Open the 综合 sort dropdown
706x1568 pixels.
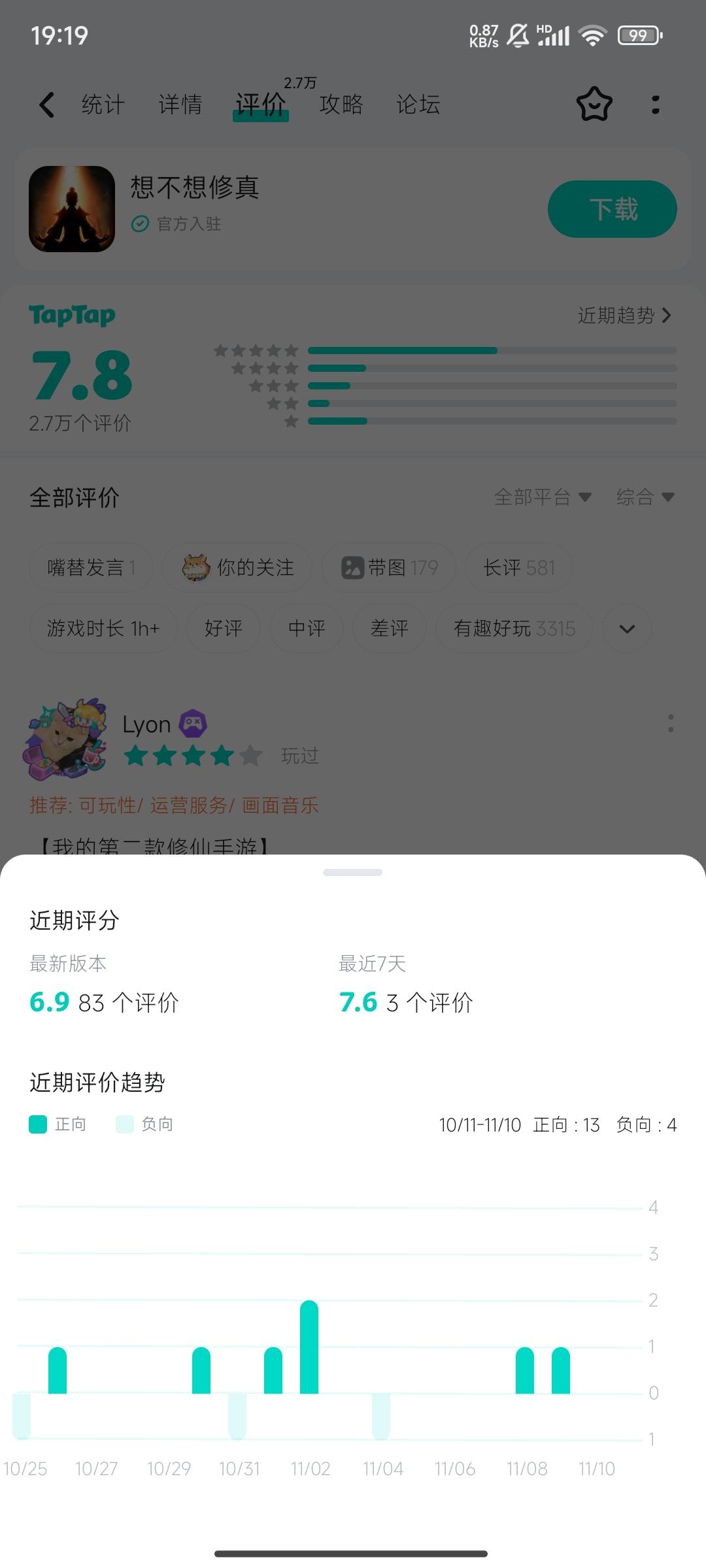click(647, 497)
